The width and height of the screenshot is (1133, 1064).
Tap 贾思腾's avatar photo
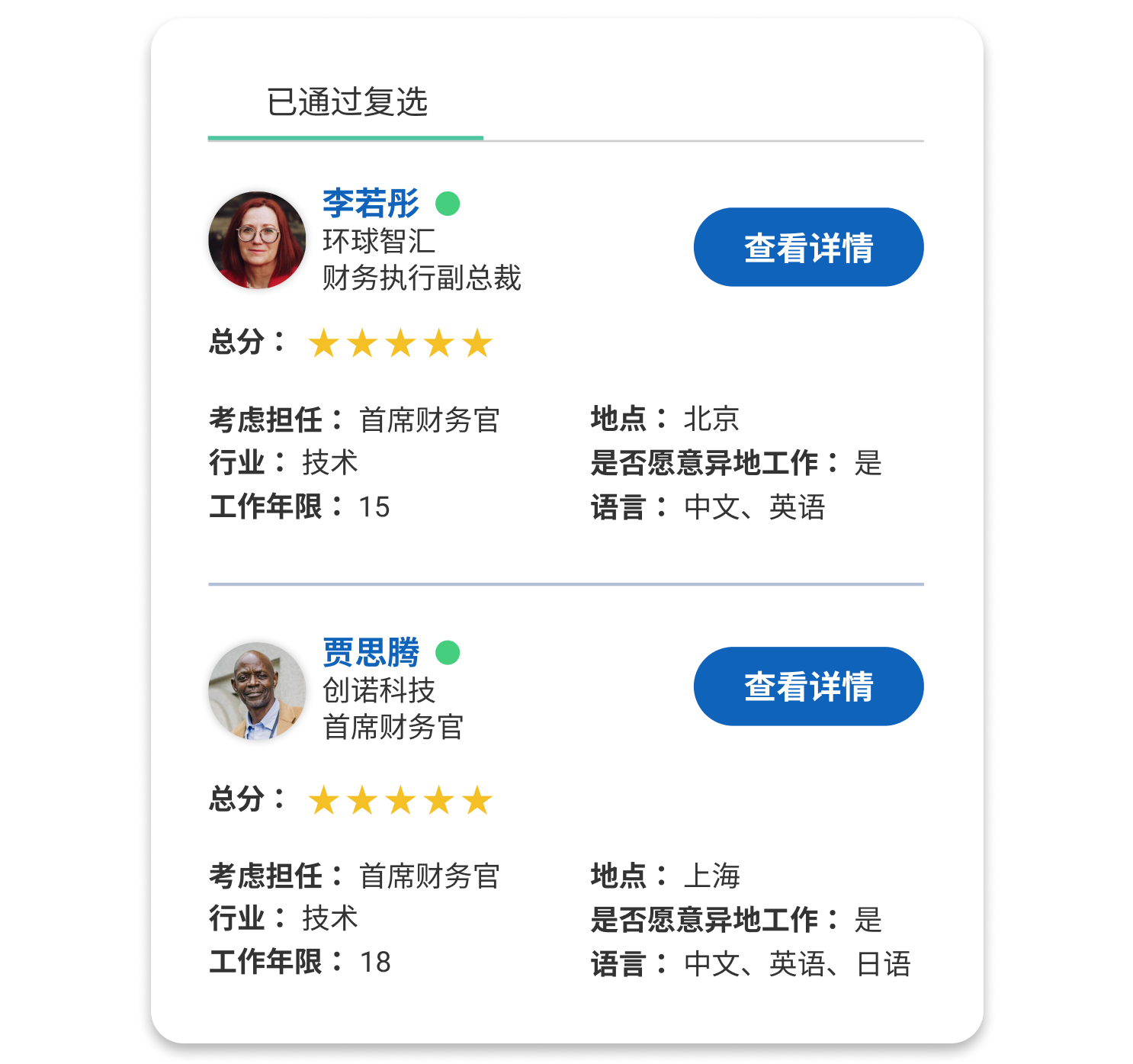point(257,690)
